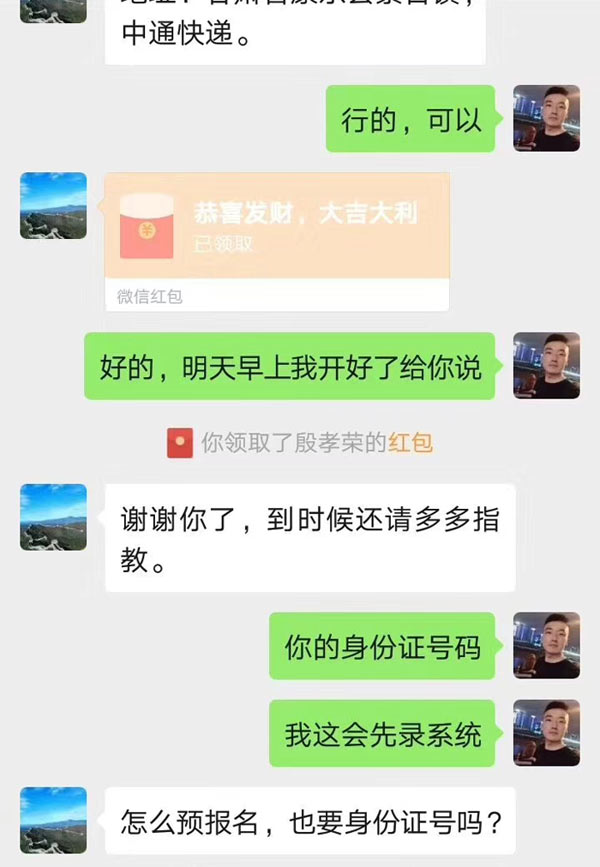The height and width of the screenshot is (867, 600).
Task: Open sender's avatar beside 行的,可以
Action: click(546, 118)
